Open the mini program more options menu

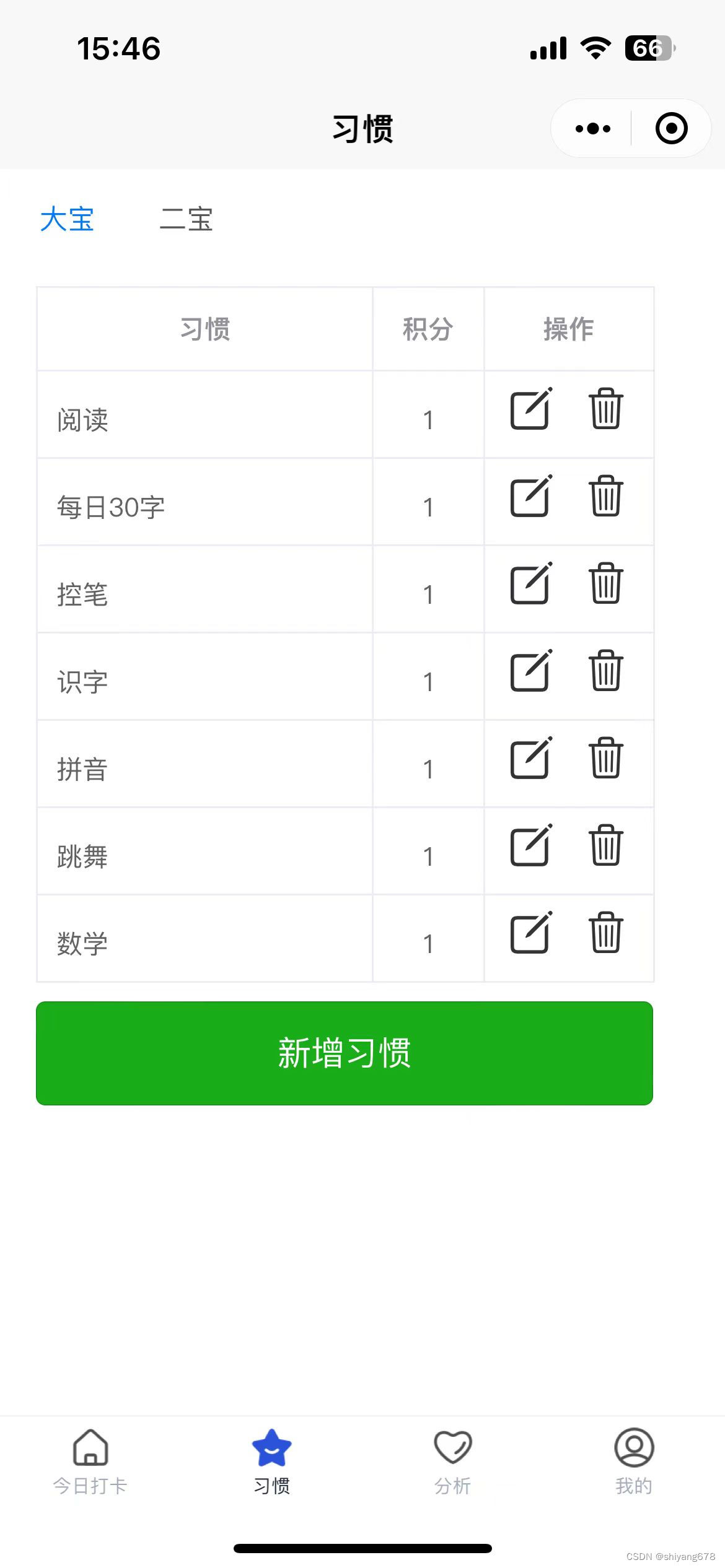click(592, 129)
